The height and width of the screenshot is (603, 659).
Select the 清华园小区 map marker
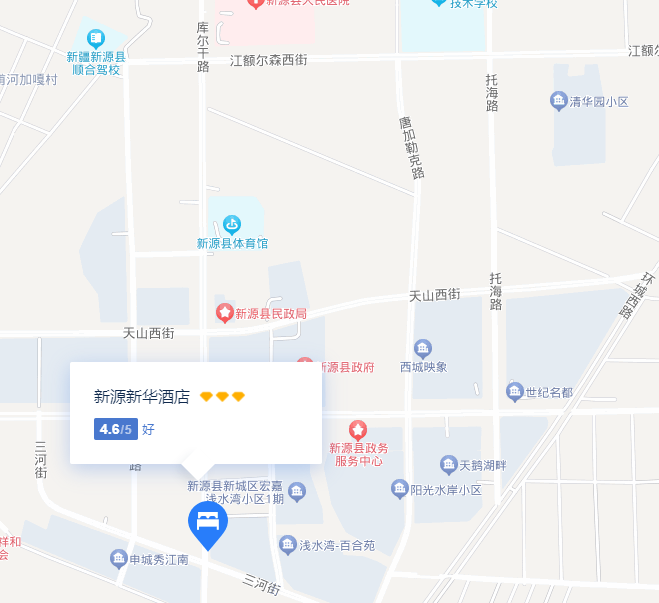pos(559,101)
